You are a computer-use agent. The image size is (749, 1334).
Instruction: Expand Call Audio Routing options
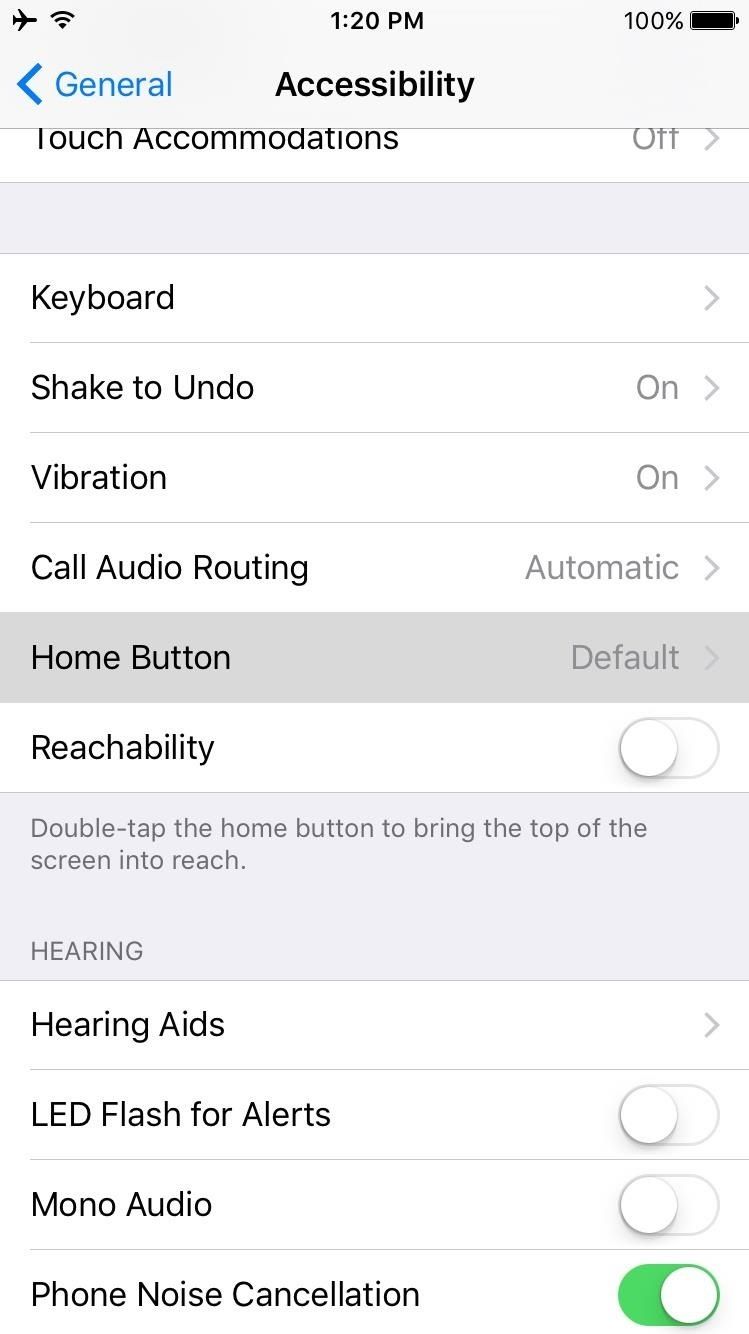point(711,567)
